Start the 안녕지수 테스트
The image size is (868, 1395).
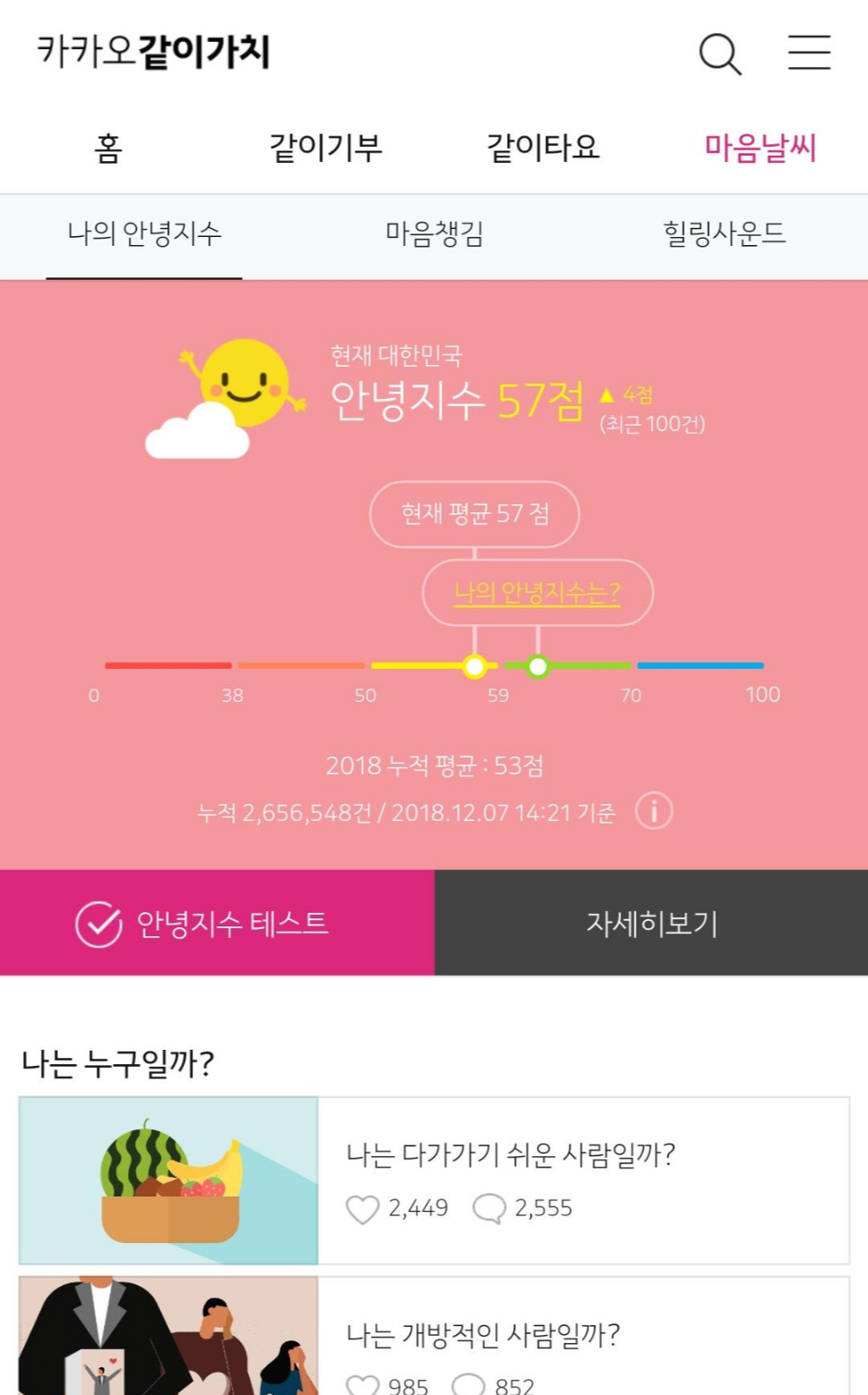click(217, 922)
